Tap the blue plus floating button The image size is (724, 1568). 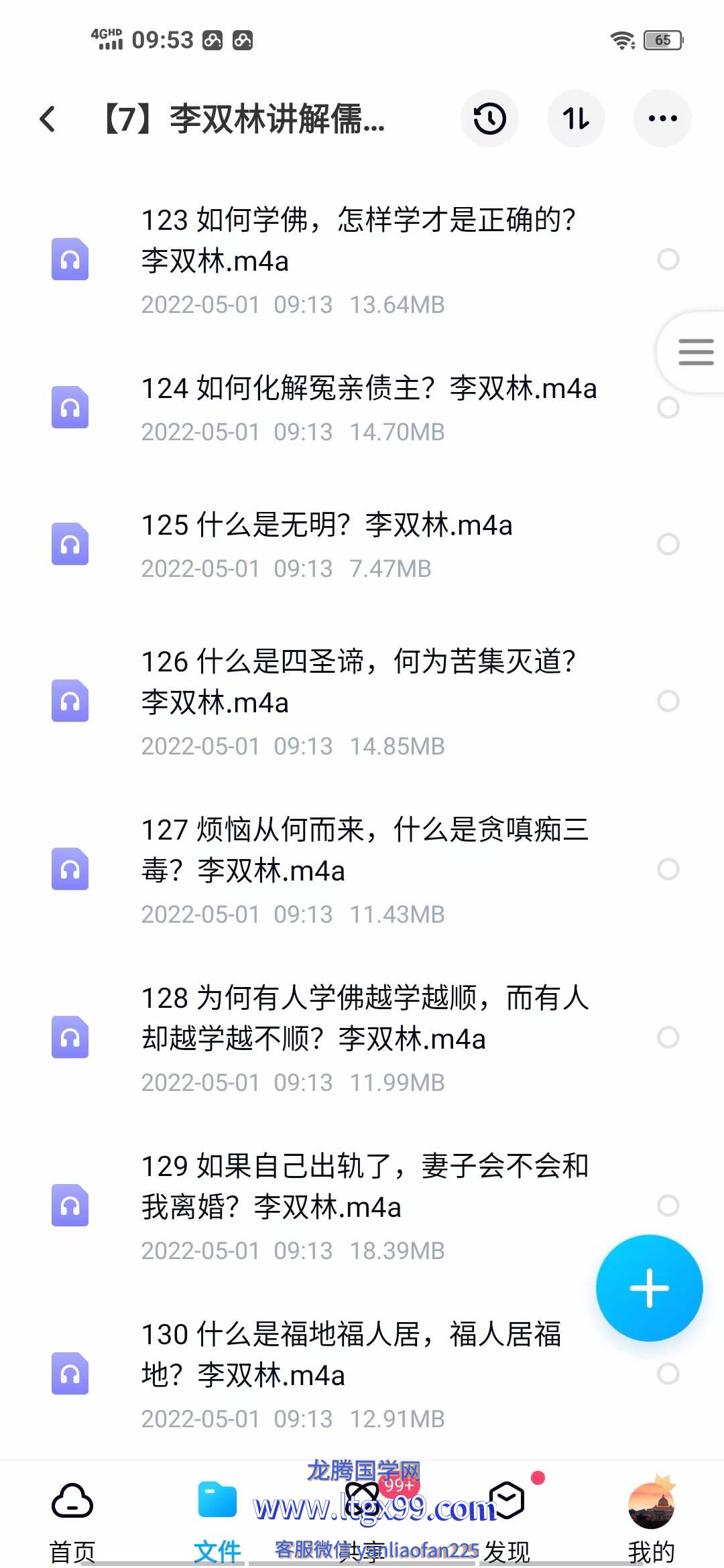(649, 1288)
